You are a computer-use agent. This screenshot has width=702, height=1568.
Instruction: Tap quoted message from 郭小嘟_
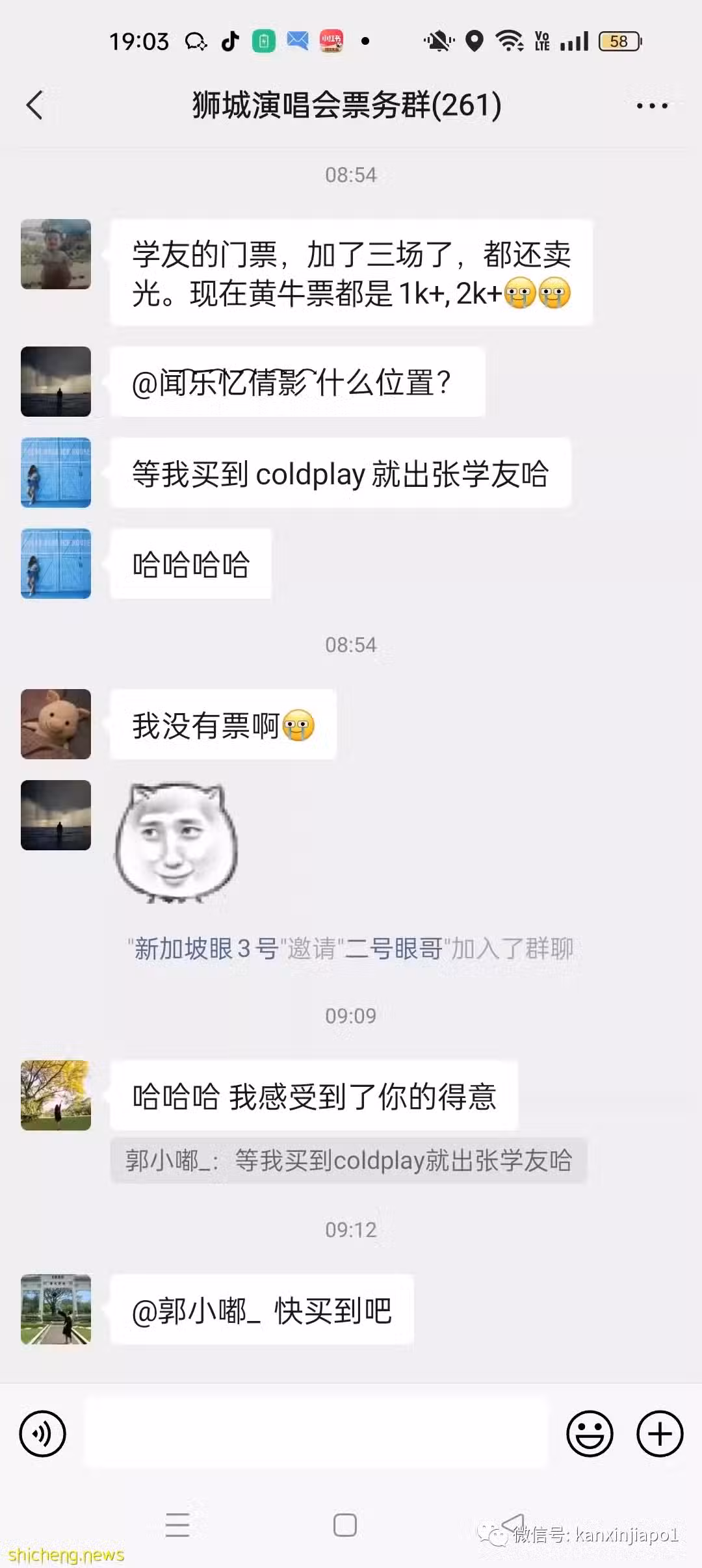click(348, 1160)
